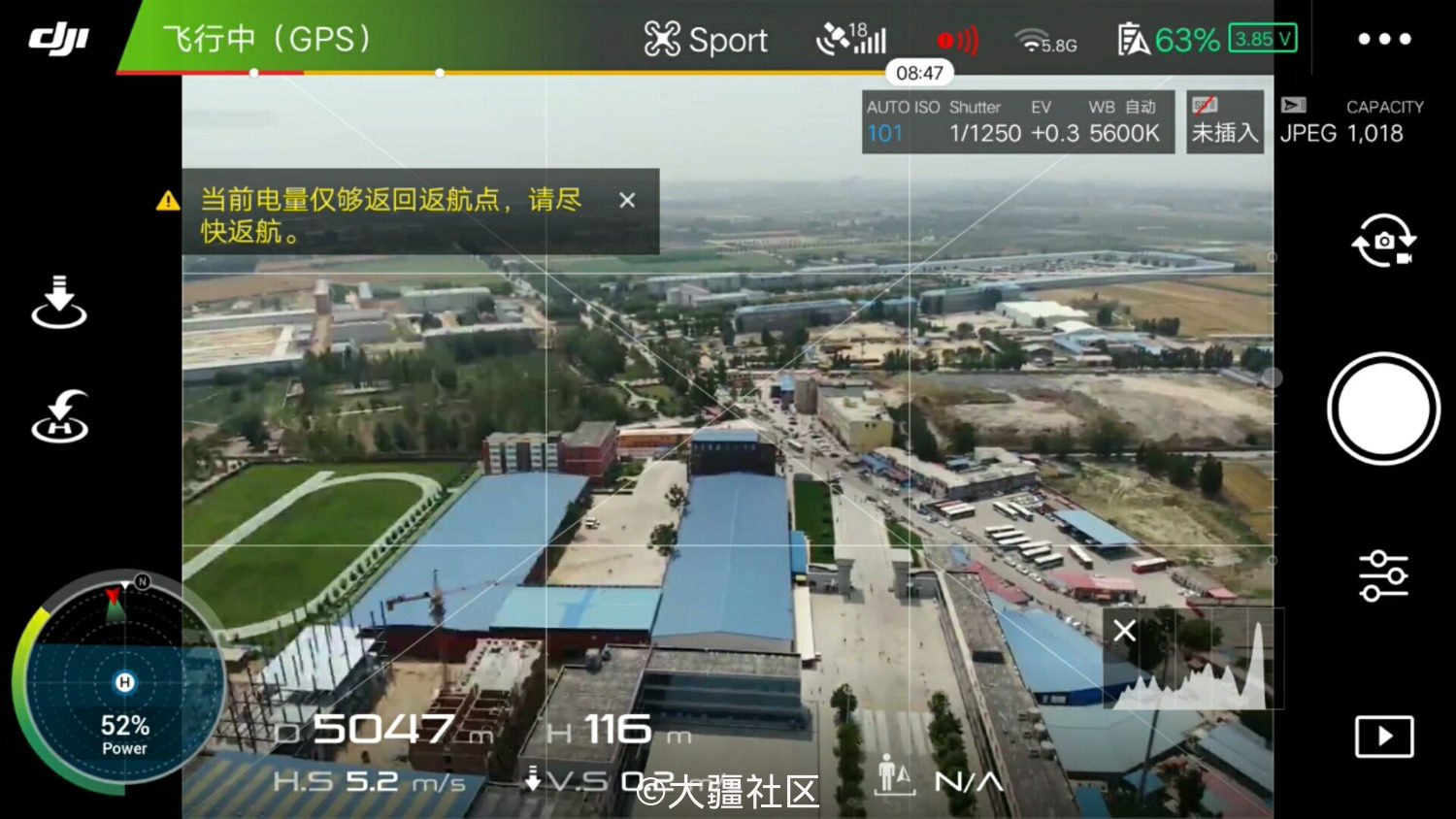The width and height of the screenshot is (1456, 819).
Task: Open the 5.8G video link settings
Action: coord(1045,41)
